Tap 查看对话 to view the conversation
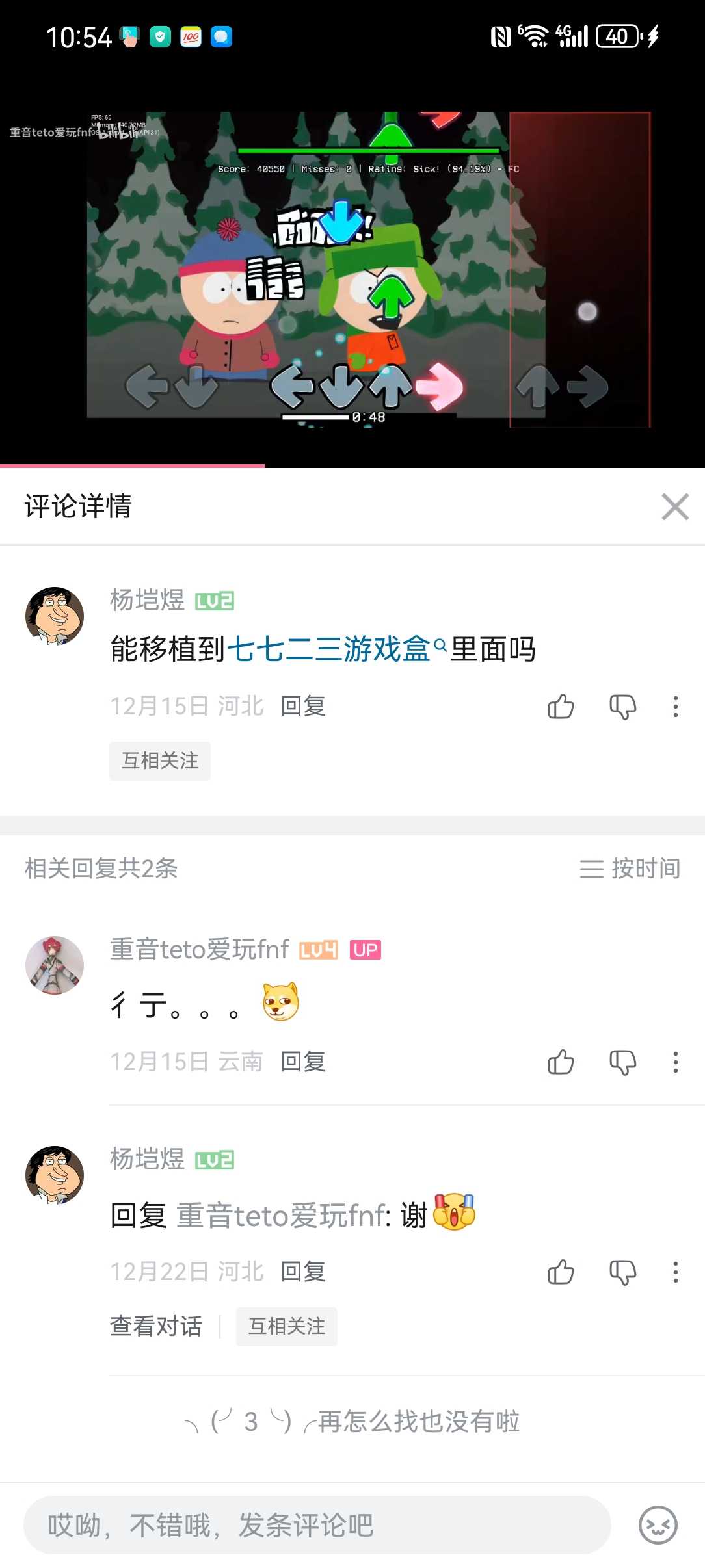The image size is (705, 1568). (156, 1326)
